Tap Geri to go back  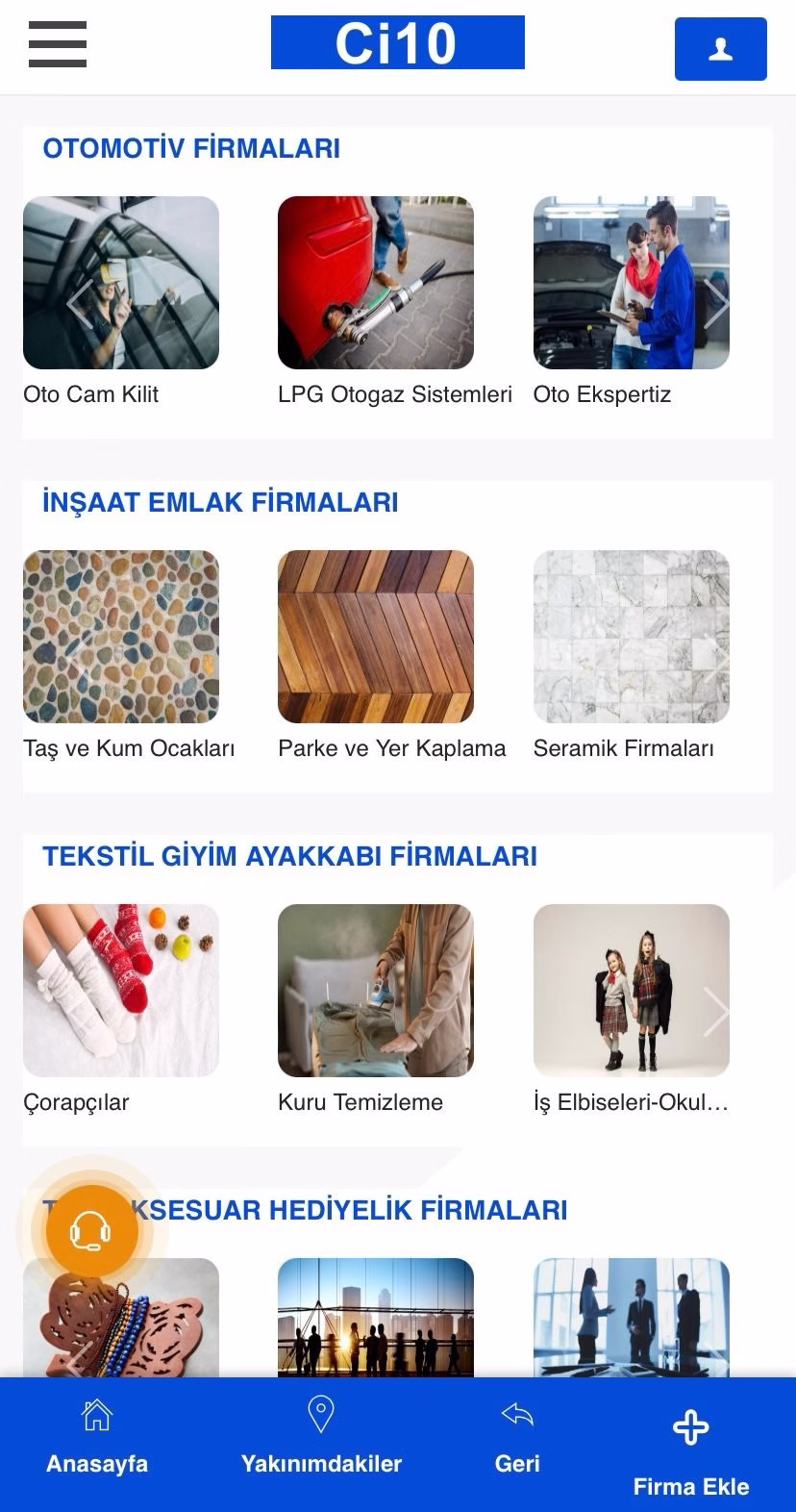tap(517, 1439)
